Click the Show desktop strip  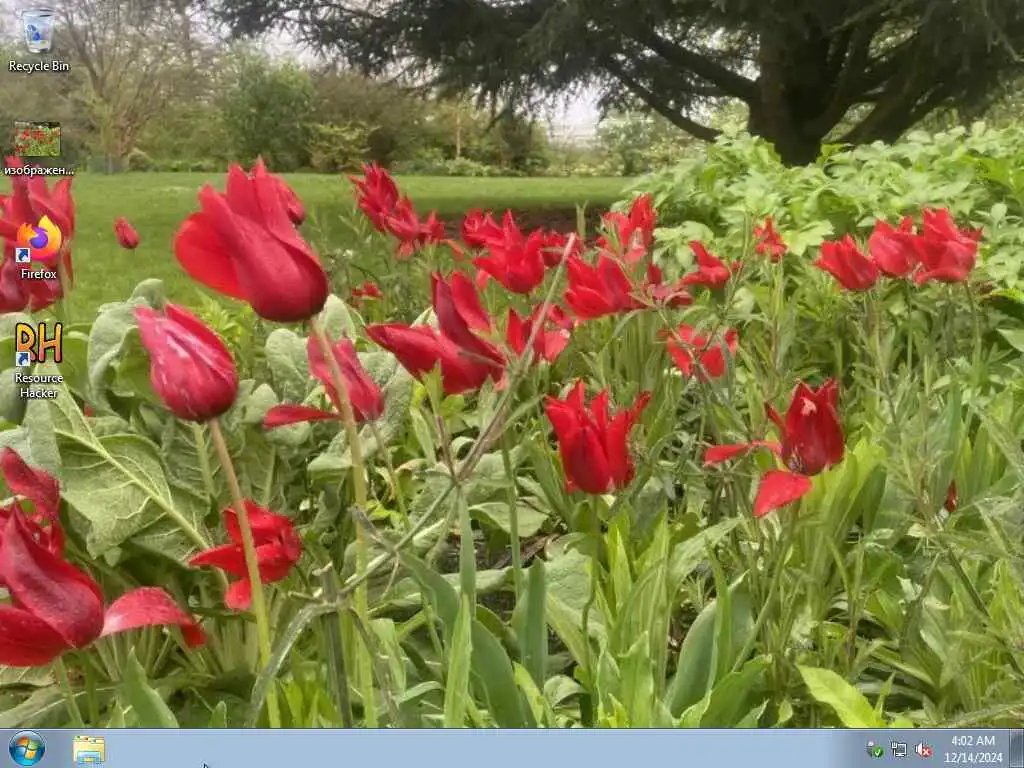[1016, 748]
